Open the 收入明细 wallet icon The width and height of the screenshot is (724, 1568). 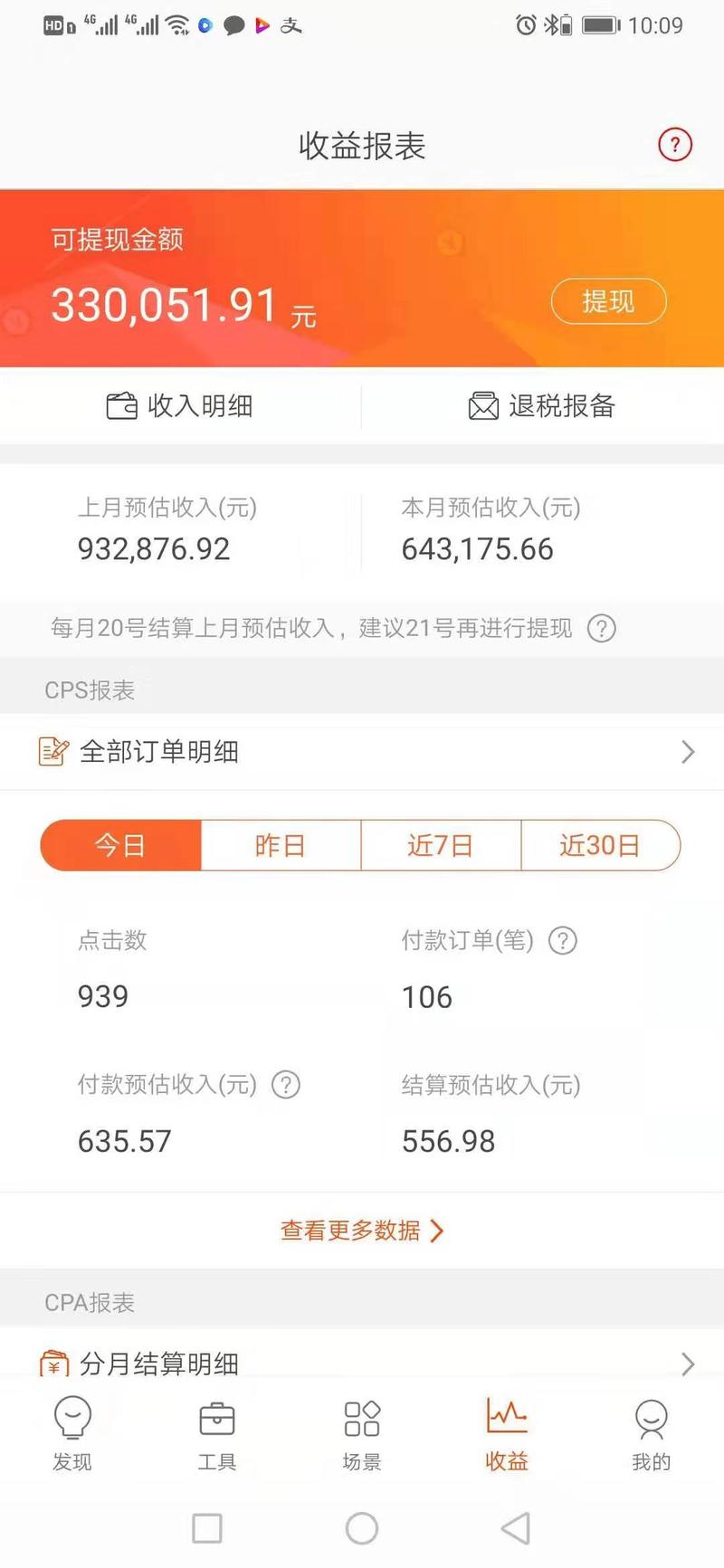click(122, 406)
